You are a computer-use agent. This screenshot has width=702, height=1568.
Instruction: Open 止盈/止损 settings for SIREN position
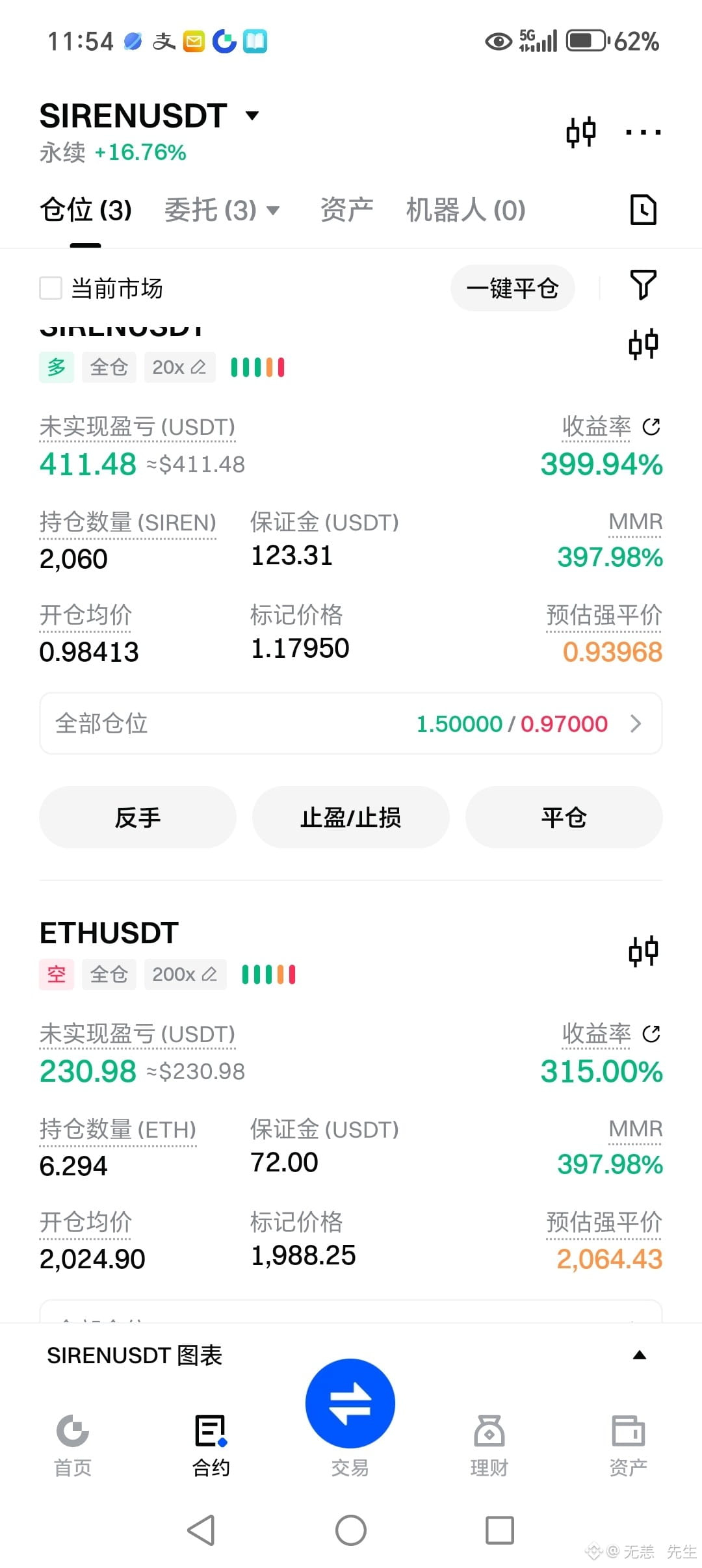click(x=351, y=817)
